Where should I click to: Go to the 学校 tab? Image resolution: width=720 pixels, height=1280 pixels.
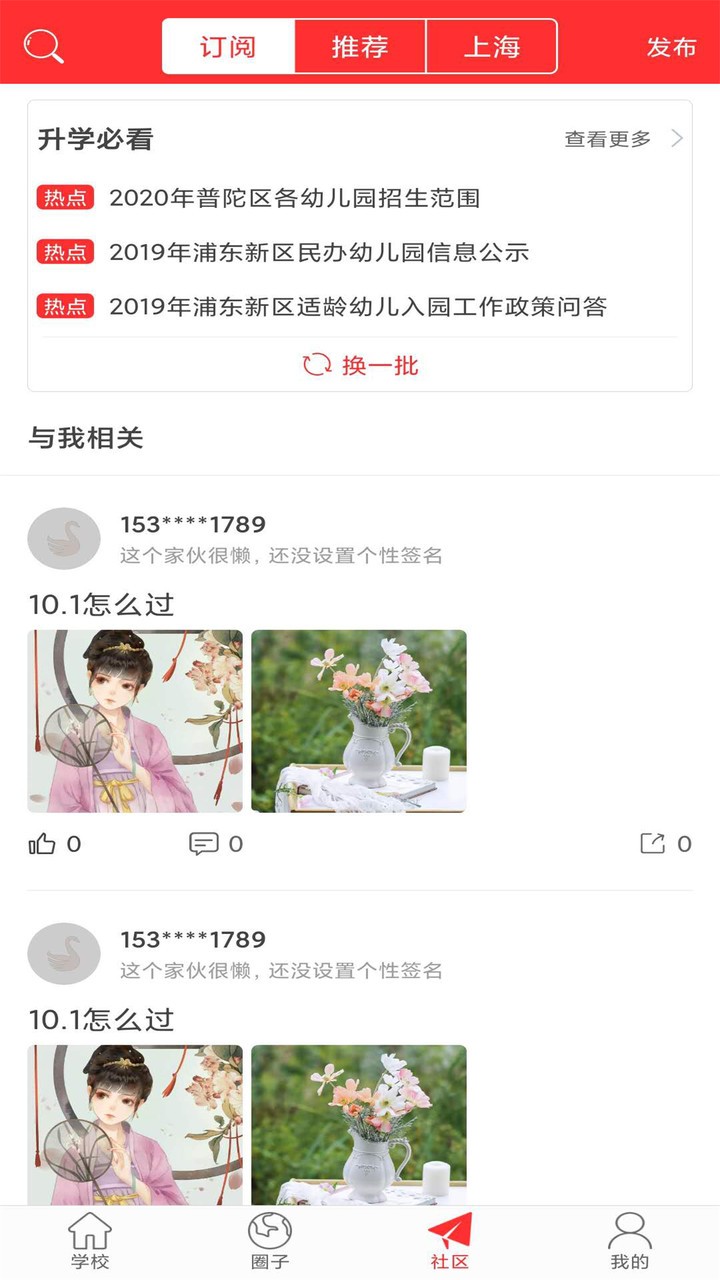[90, 1241]
